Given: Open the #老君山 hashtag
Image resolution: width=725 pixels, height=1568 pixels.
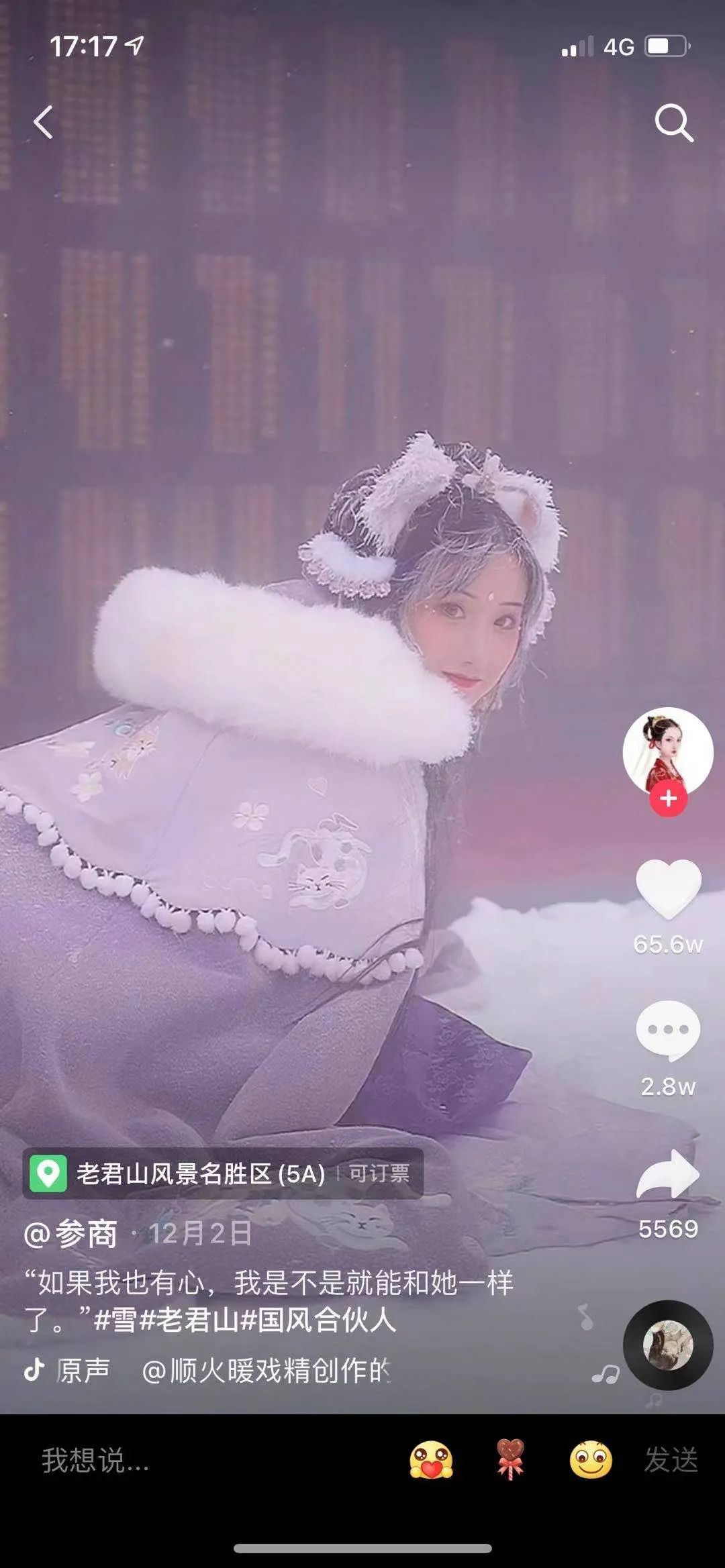Looking at the screenshot, I should tap(189, 1320).
